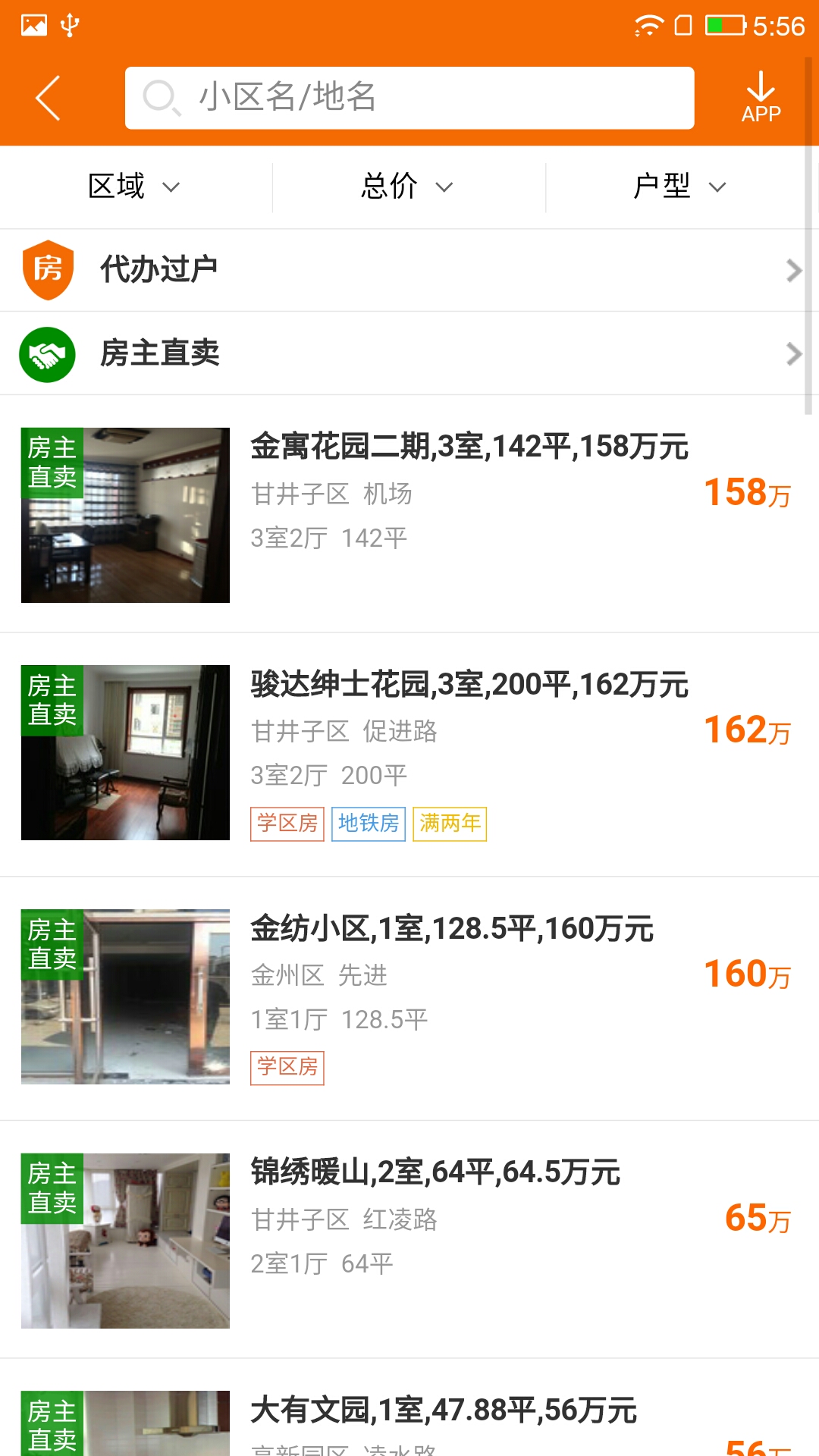819x1456 pixels.
Task: Tap the orange 房 shield icon beside 代办过户
Action: 48,269
